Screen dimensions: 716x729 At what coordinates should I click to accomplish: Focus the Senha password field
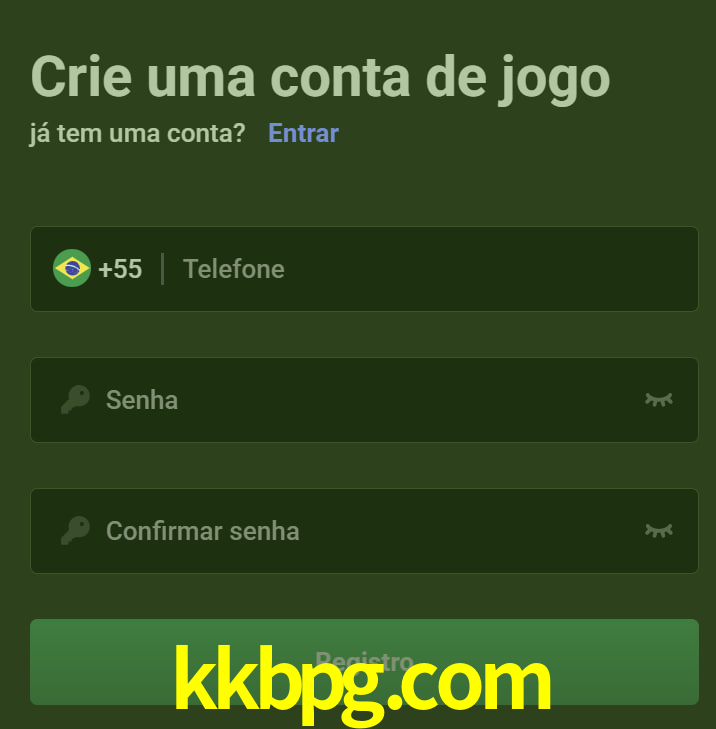click(360, 400)
